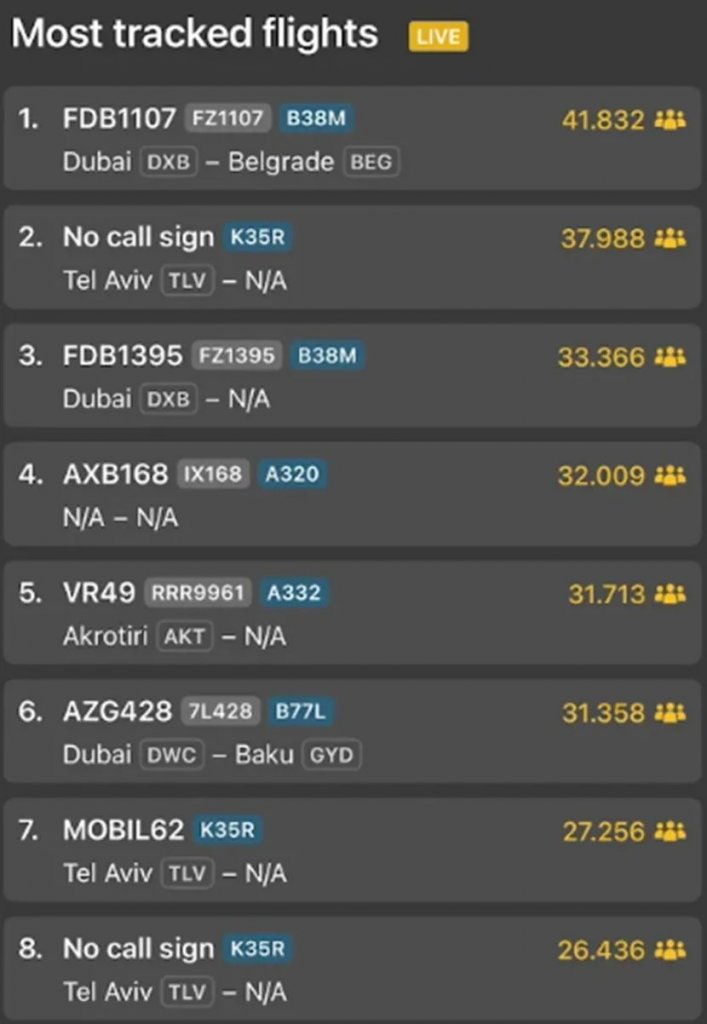This screenshot has width=707, height=1024.
Task: View flight AXB168 details
Action: tap(352, 495)
